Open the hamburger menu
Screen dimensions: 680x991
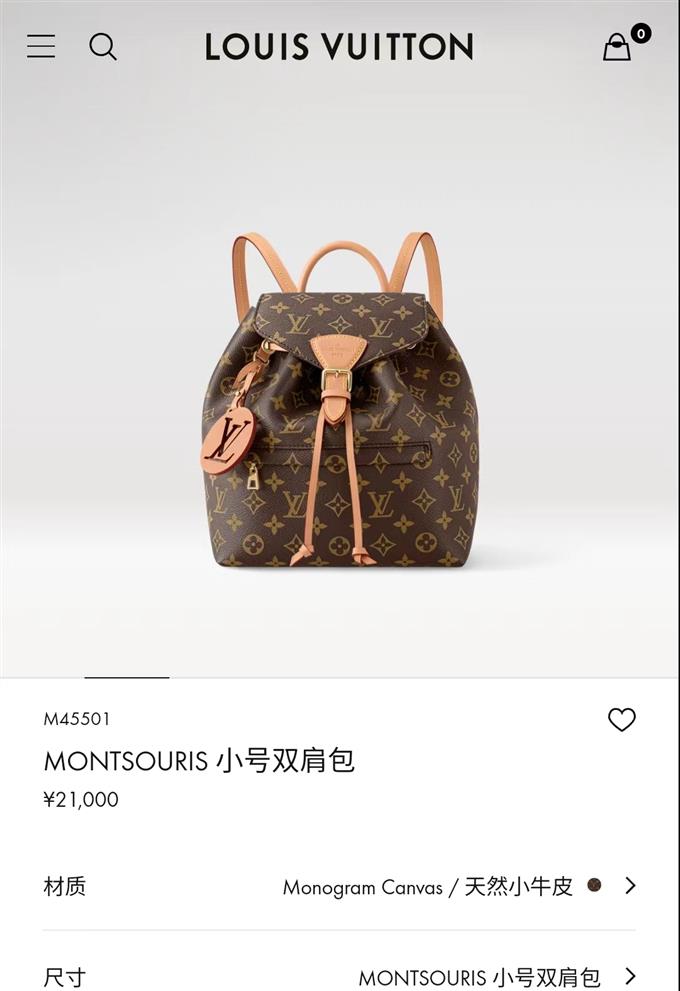[x=41, y=46]
